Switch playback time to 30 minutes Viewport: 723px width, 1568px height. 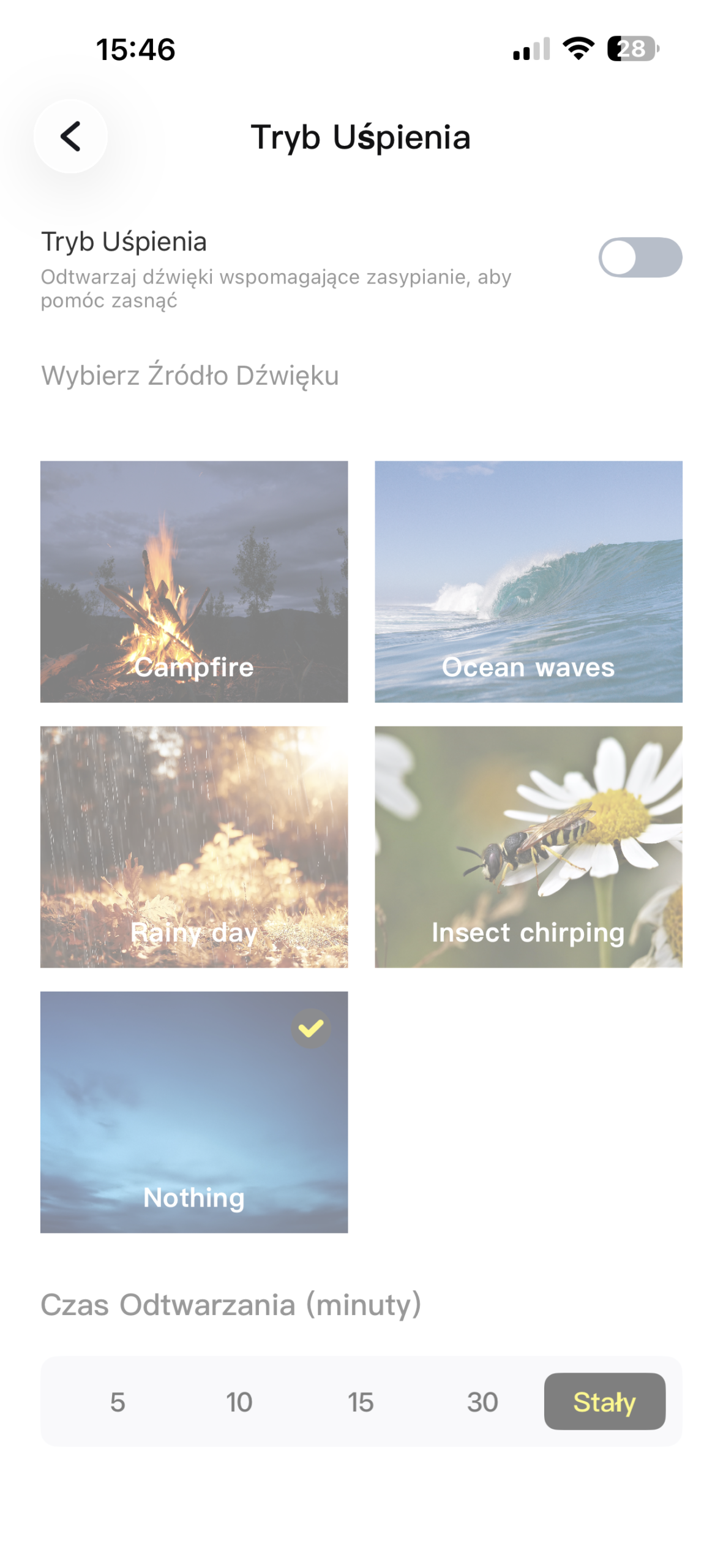pos(482,1401)
